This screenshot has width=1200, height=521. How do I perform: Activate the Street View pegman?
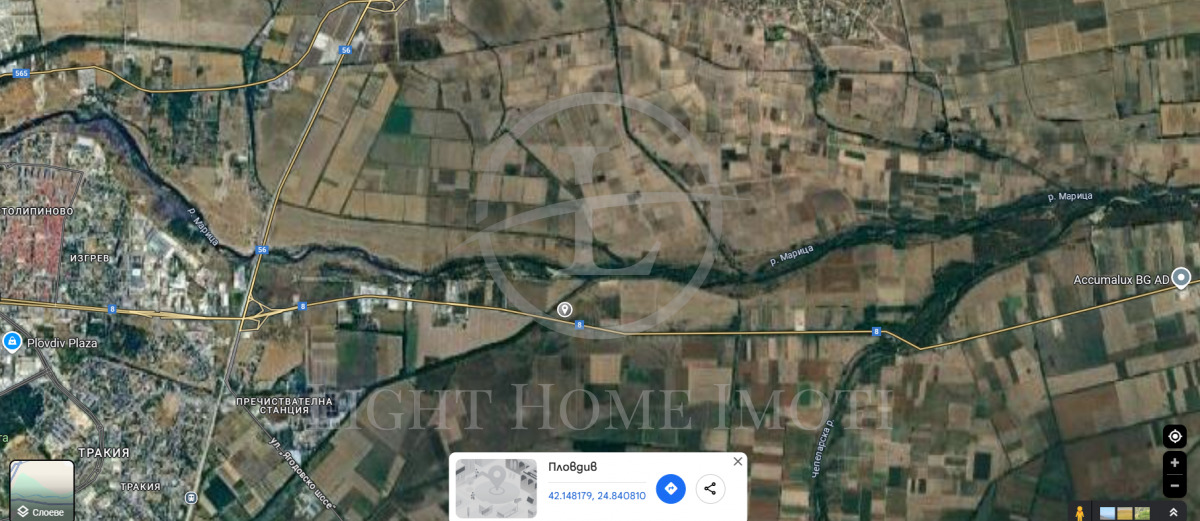(1079, 513)
